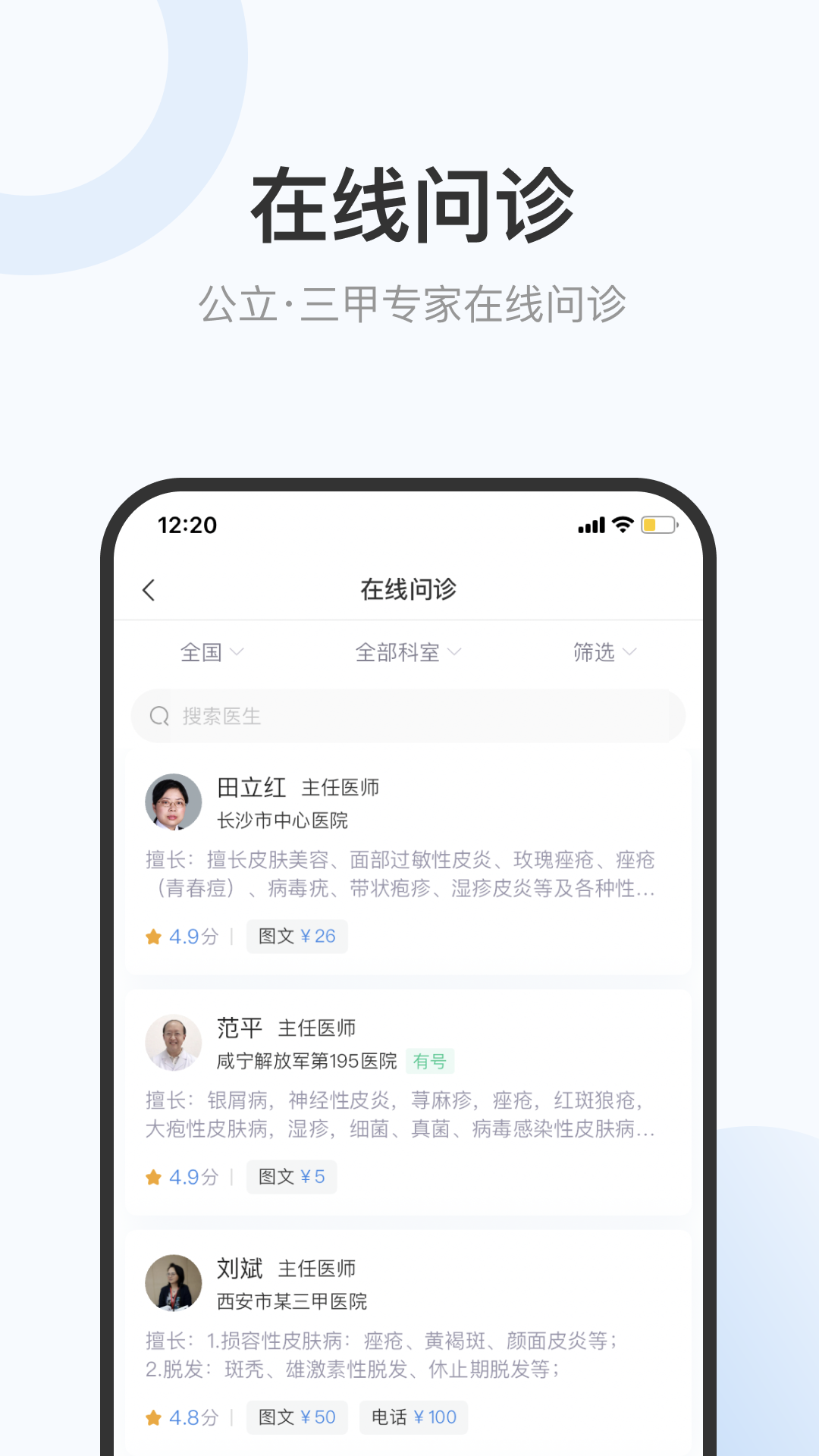Viewport: 819px width, 1456px height.
Task: Toggle the 有号 availability tag for 范平
Action: [431, 1060]
